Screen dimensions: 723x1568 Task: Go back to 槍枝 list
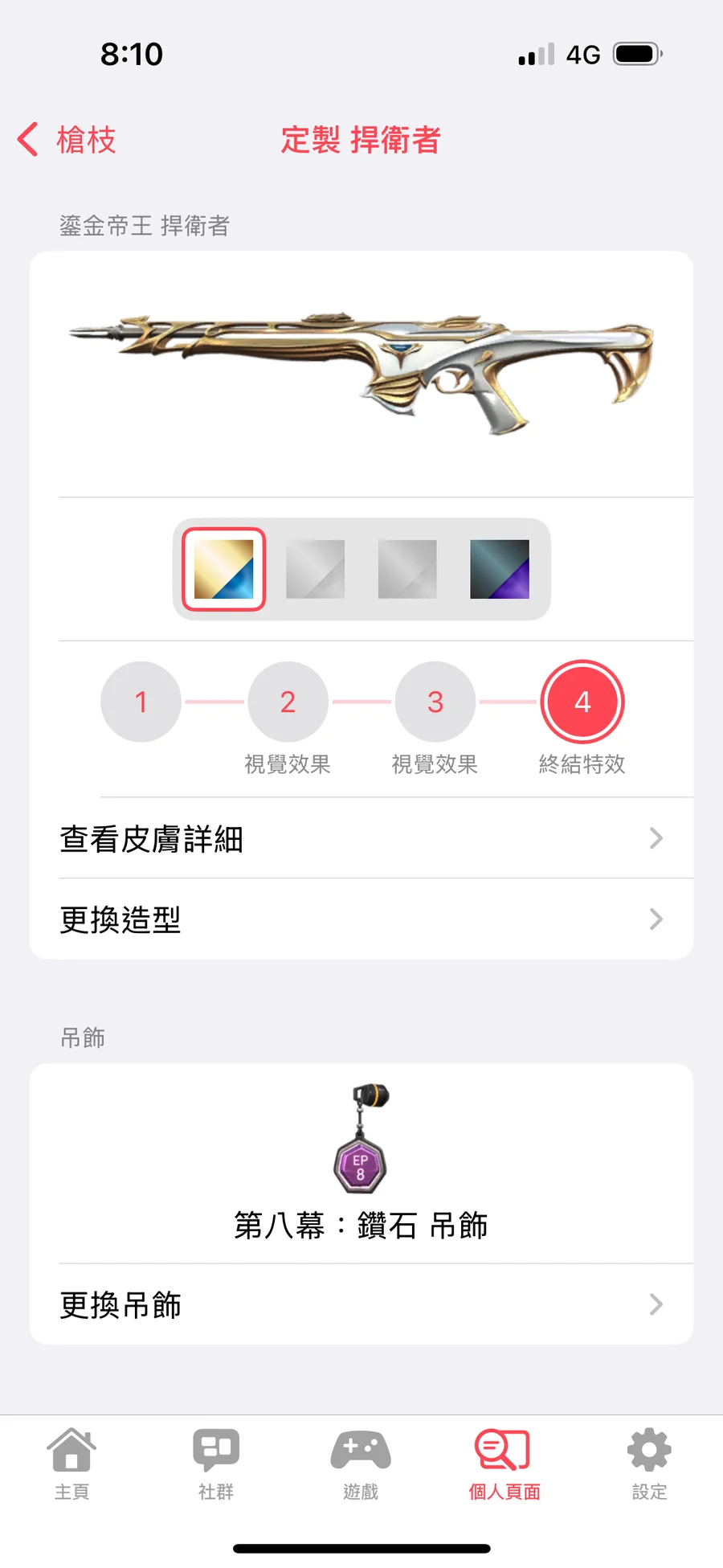pos(67,140)
